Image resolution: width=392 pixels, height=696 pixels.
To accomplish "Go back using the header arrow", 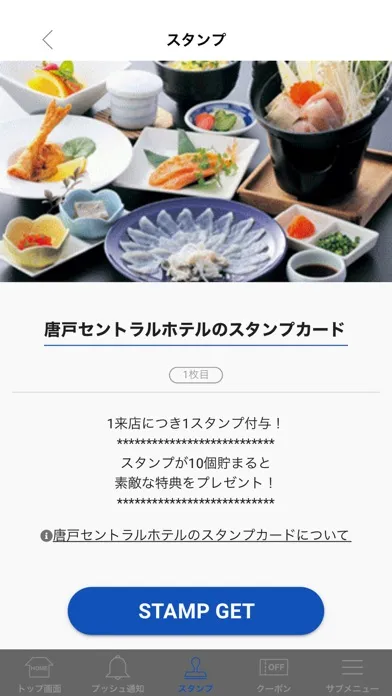I will (x=48, y=40).
